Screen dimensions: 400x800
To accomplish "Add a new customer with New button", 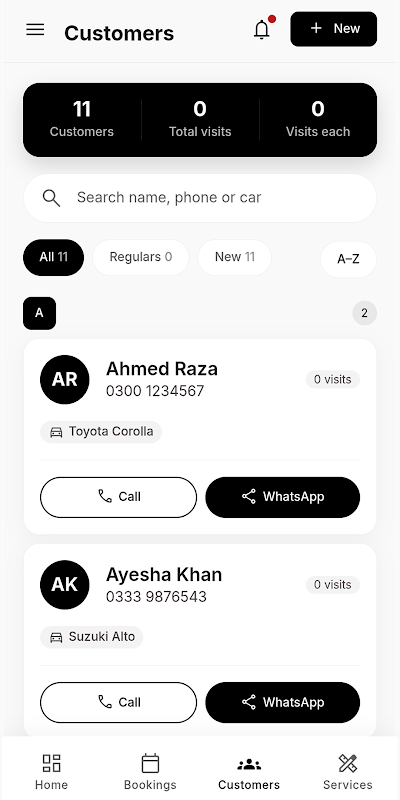I will click(334, 29).
